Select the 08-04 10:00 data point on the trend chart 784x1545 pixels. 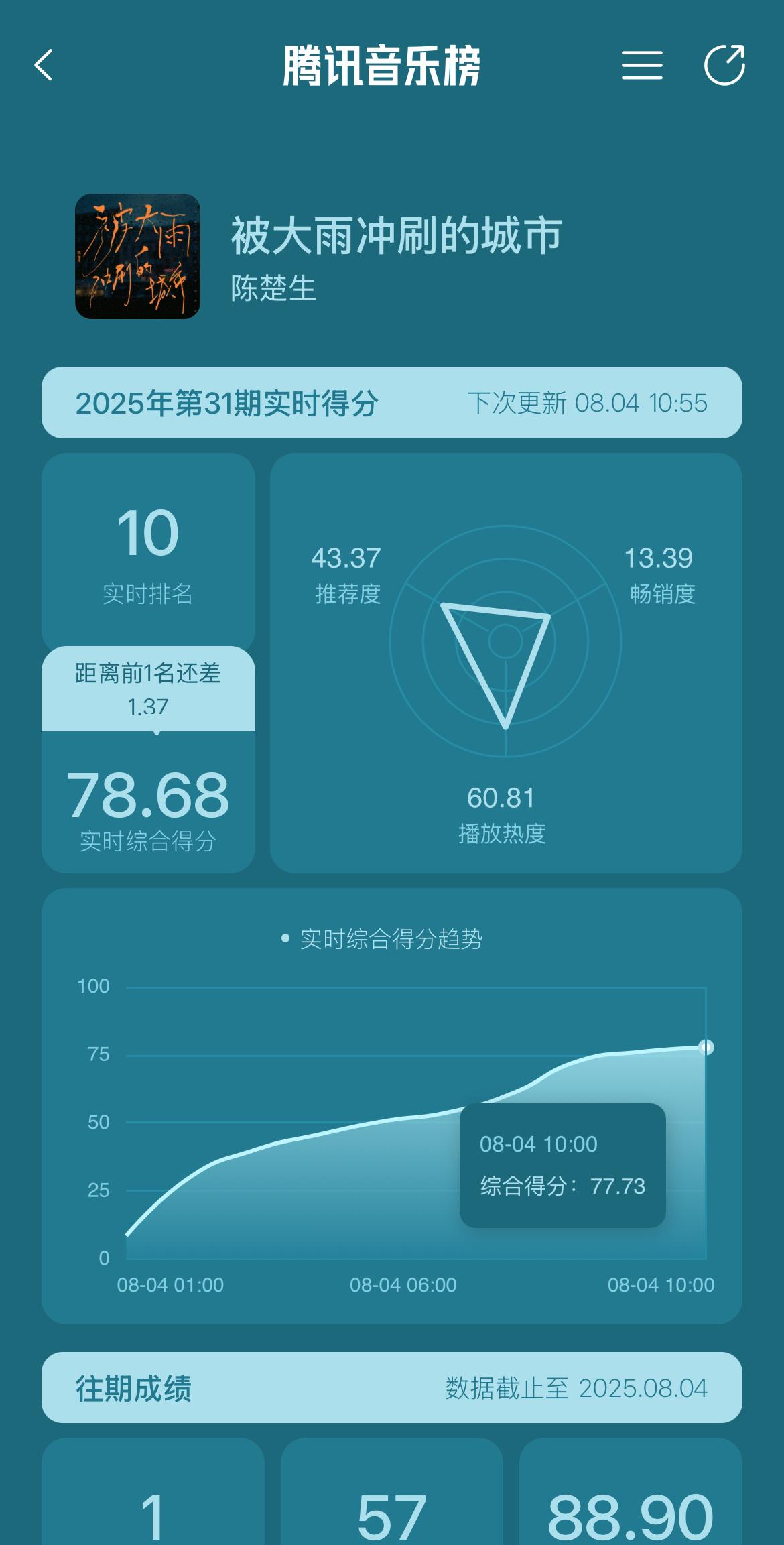point(706,1047)
